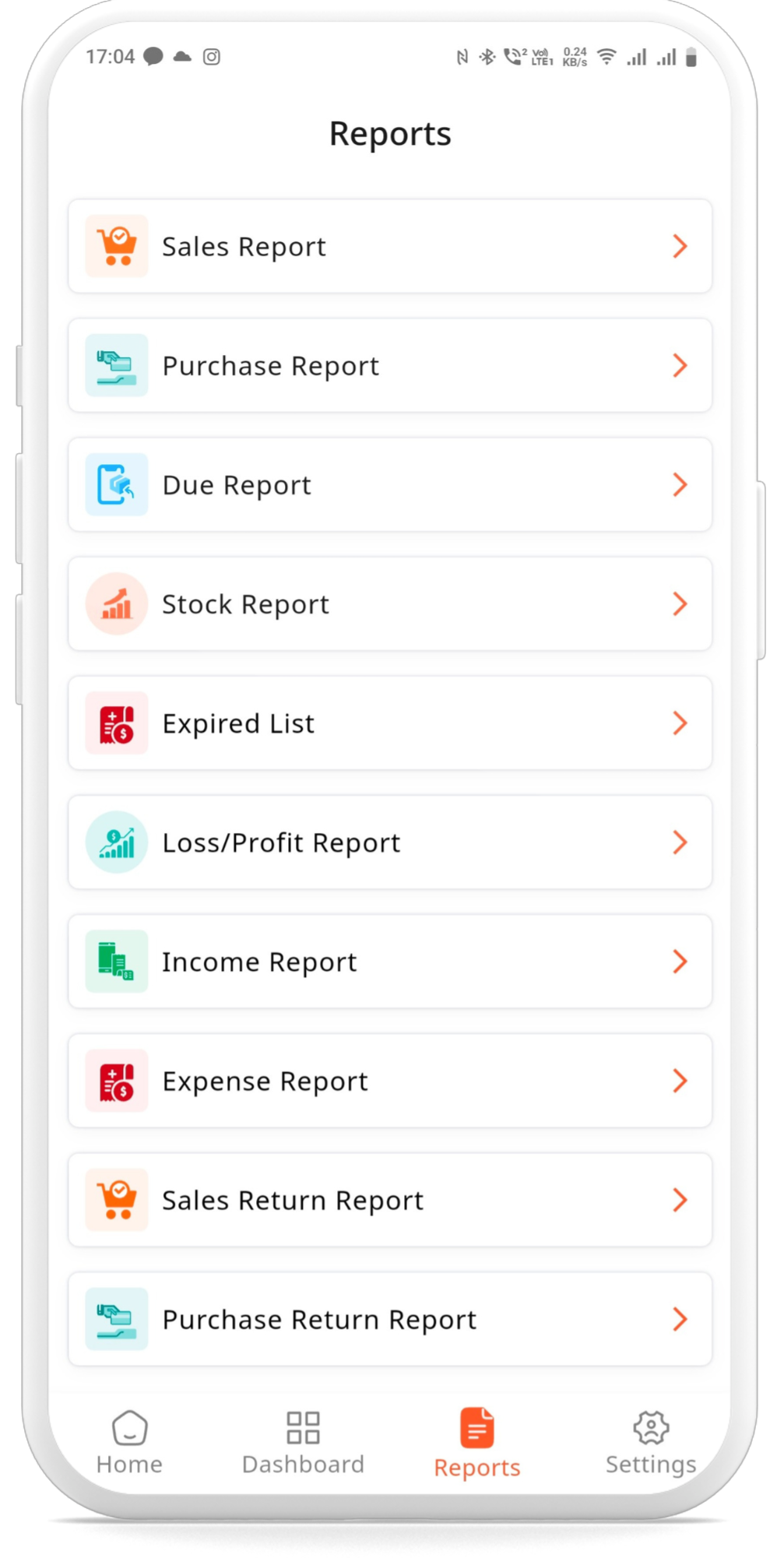
Task: Select the Reports tab
Action: 476,1442
